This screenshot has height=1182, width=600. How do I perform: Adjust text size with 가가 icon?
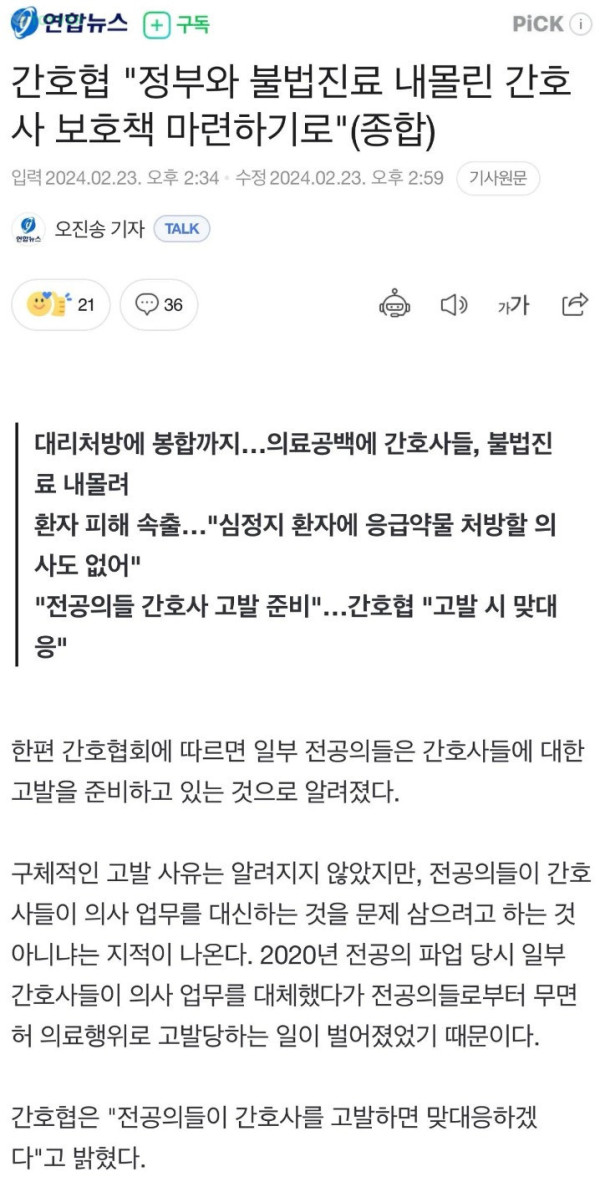pos(513,305)
